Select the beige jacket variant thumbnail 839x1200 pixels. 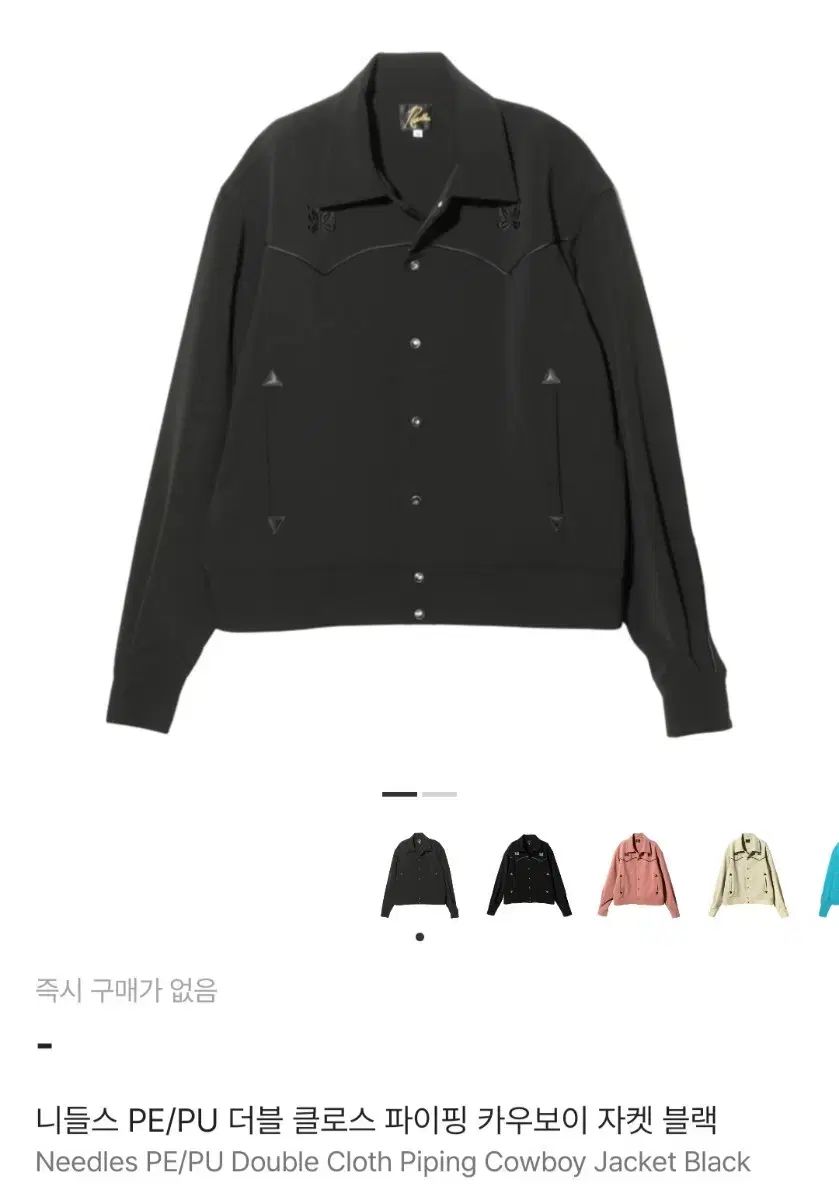pos(749,879)
